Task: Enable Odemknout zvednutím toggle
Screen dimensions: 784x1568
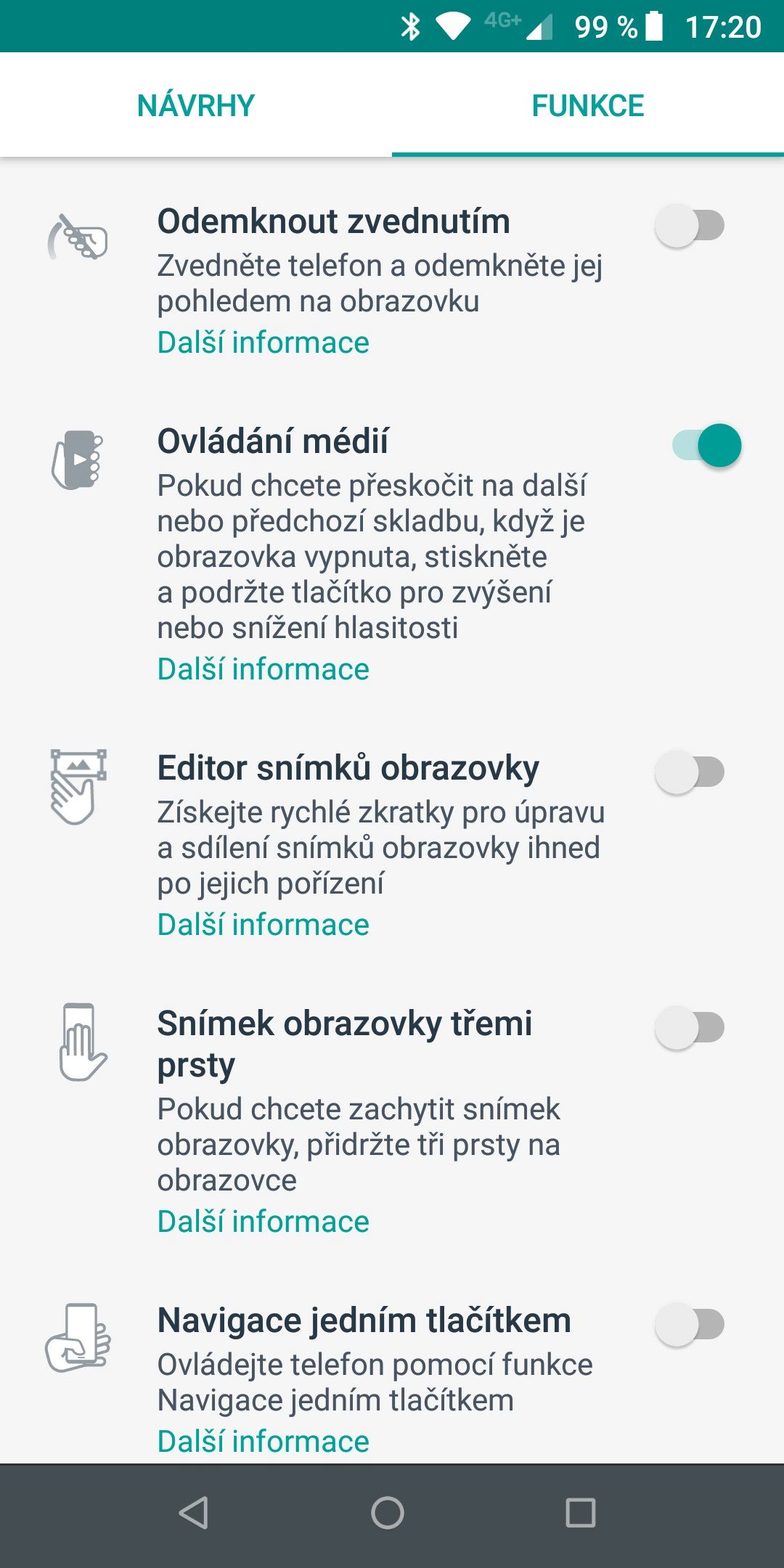Action: 690,225
